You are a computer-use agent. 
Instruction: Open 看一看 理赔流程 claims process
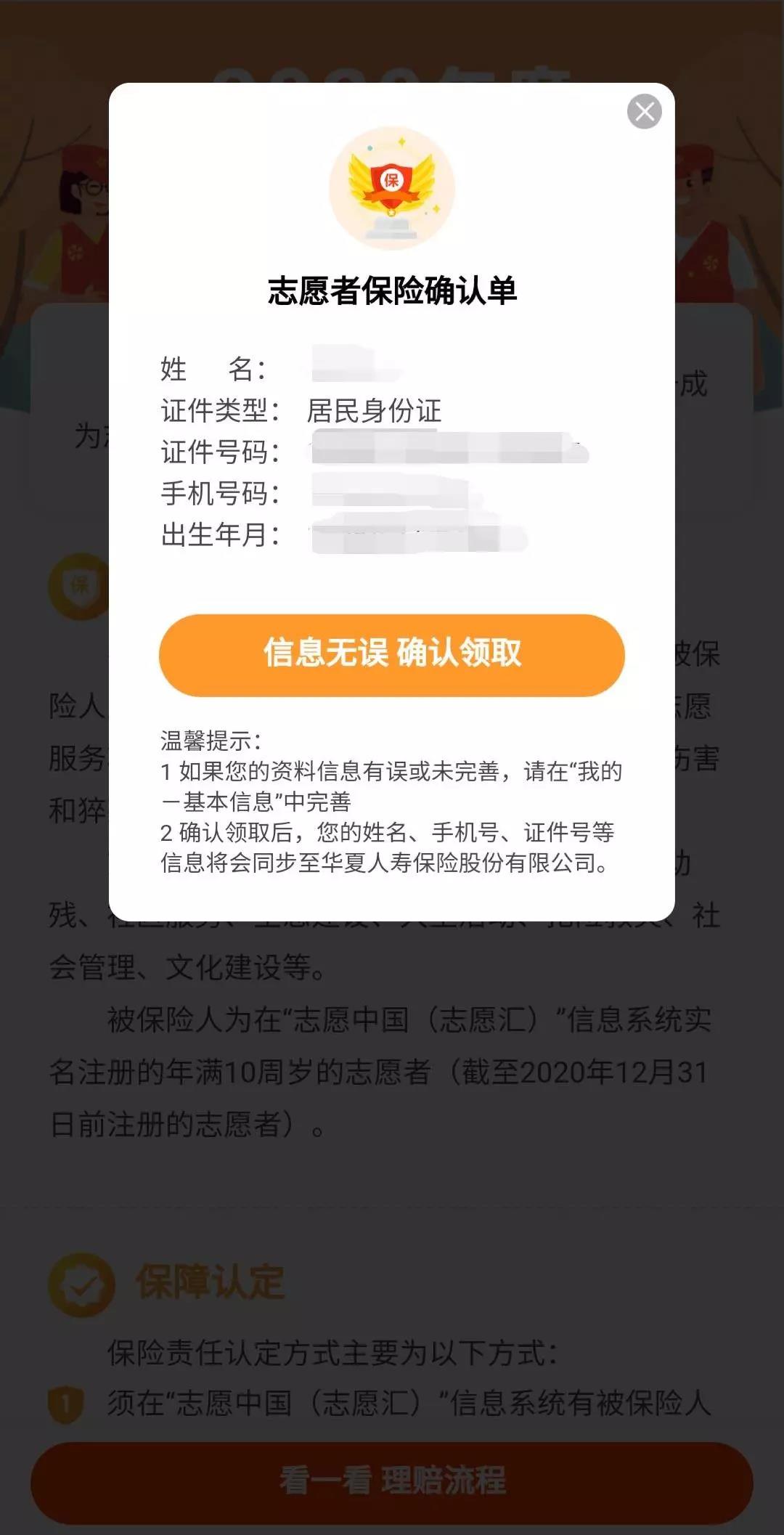(391, 1481)
